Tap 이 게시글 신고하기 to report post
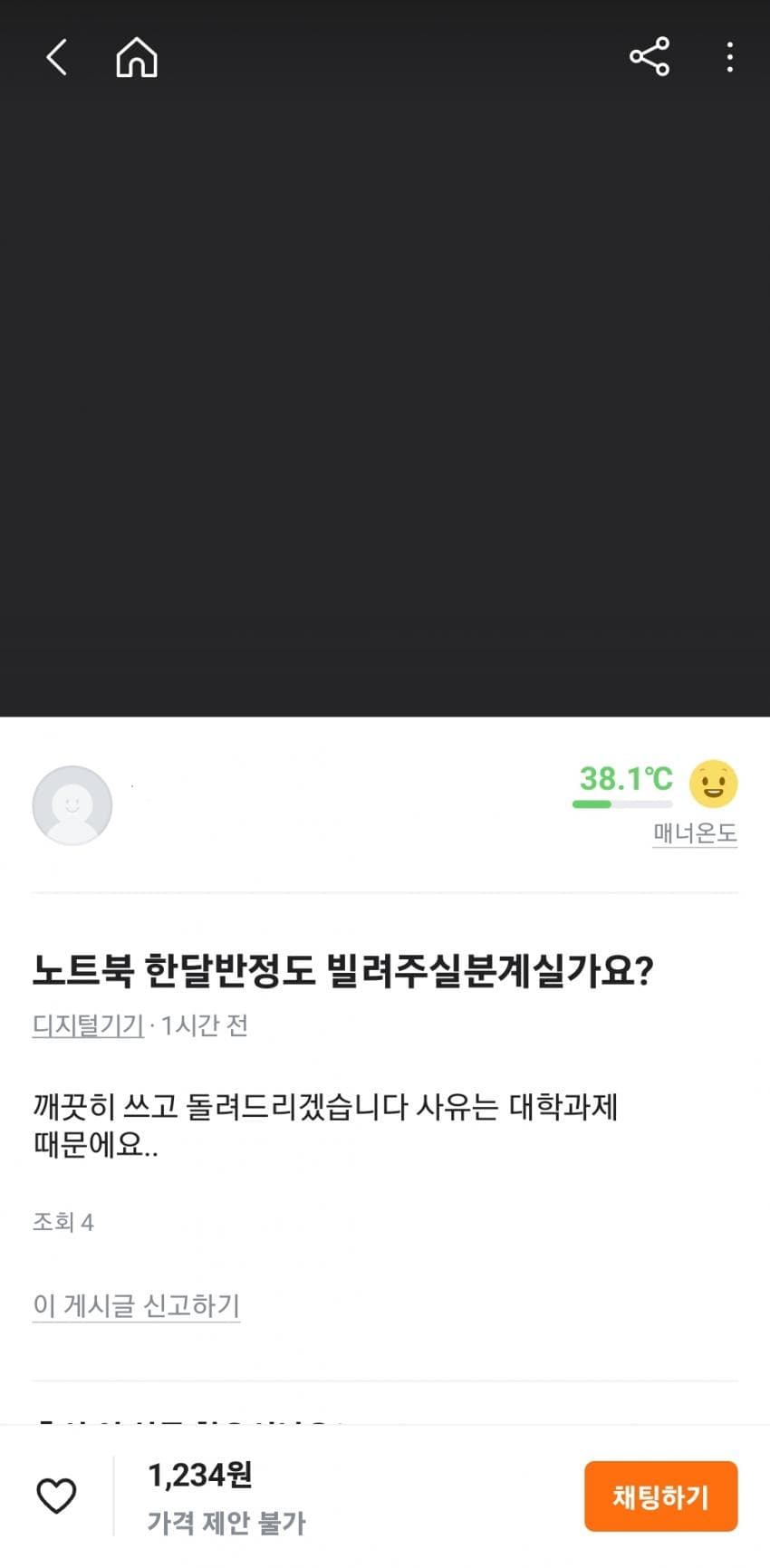This screenshot has width=770, height=1568. [137, 1305]
